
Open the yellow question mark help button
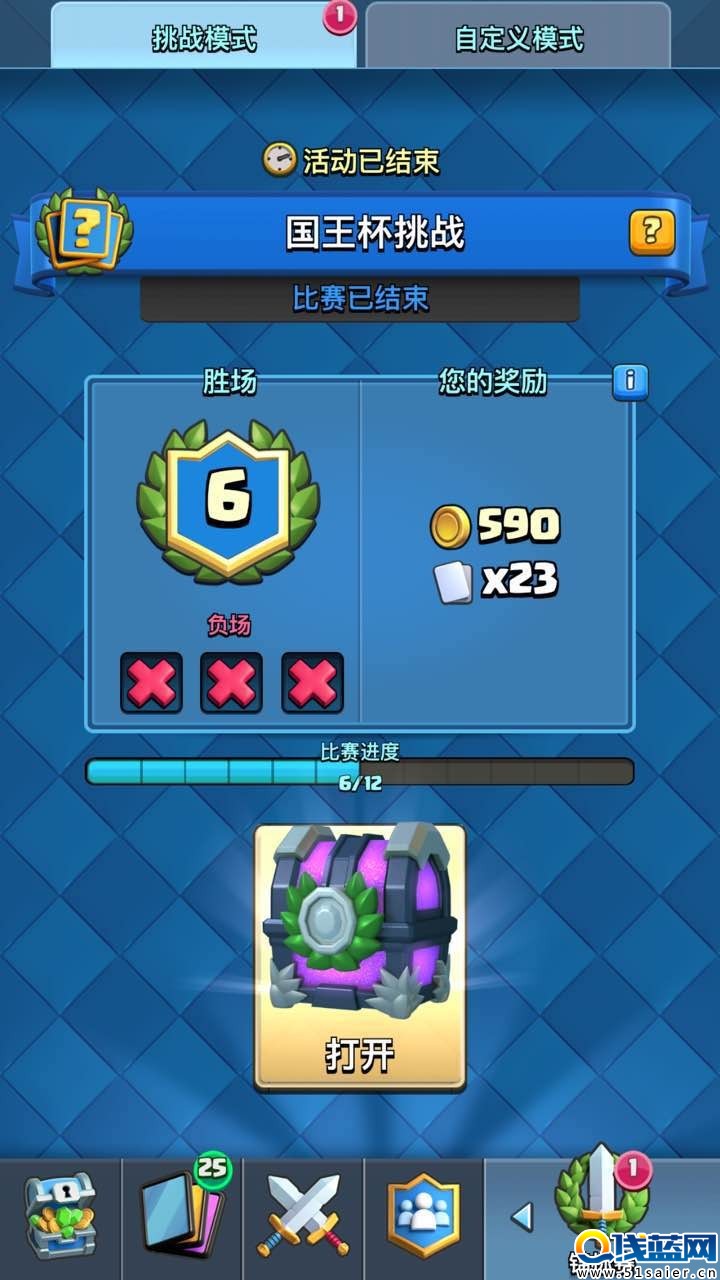652,232
